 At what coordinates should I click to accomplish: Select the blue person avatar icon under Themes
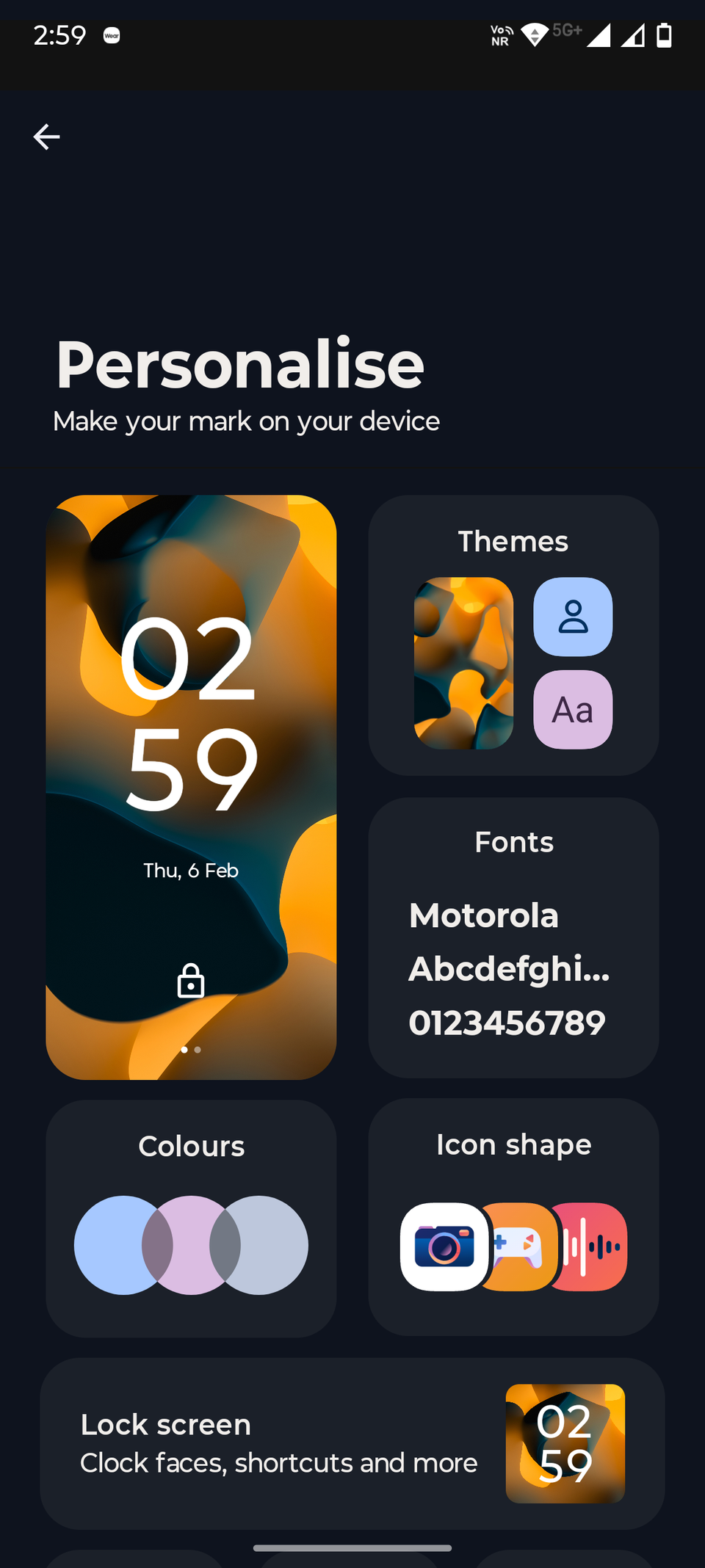[573, 616]
